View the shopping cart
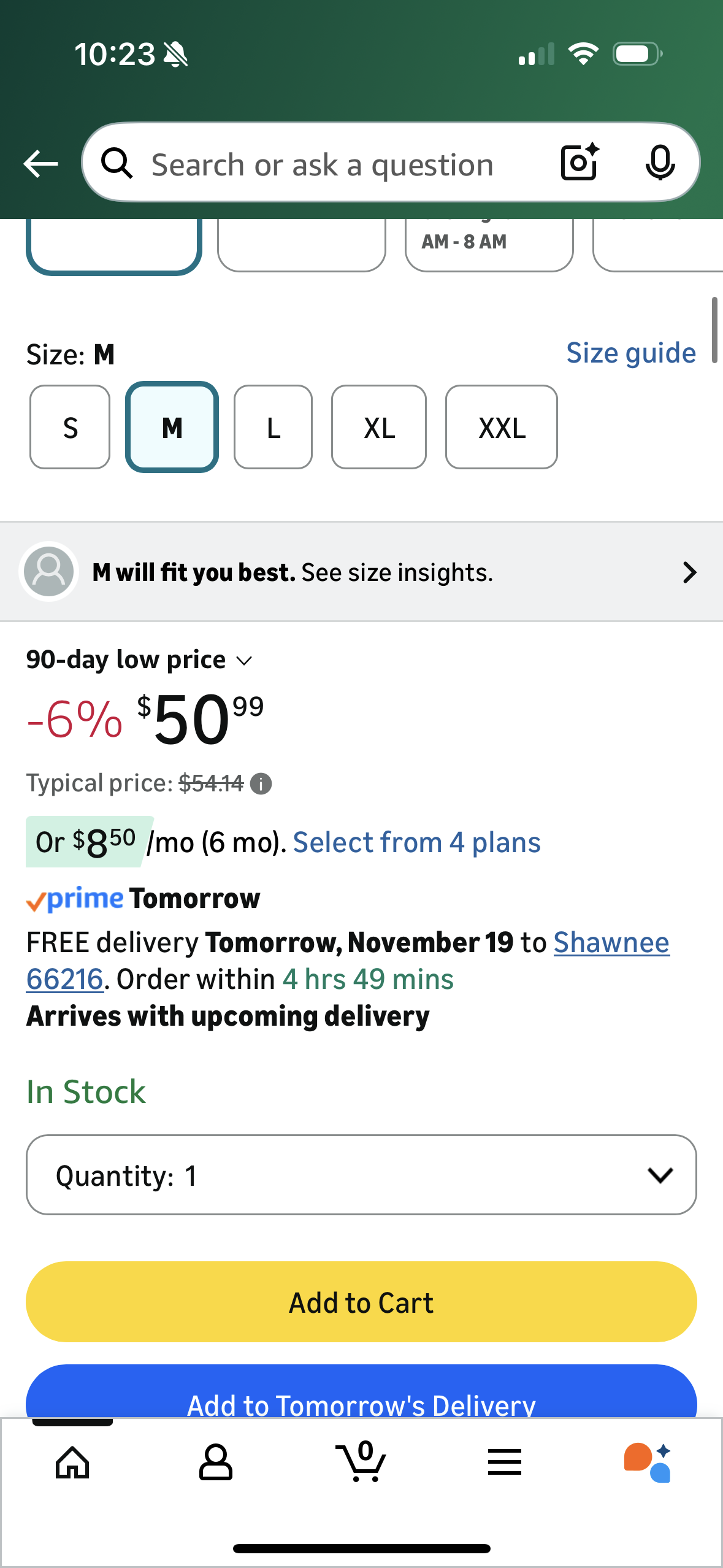Screen dimensions: 723x1568 361,1465
